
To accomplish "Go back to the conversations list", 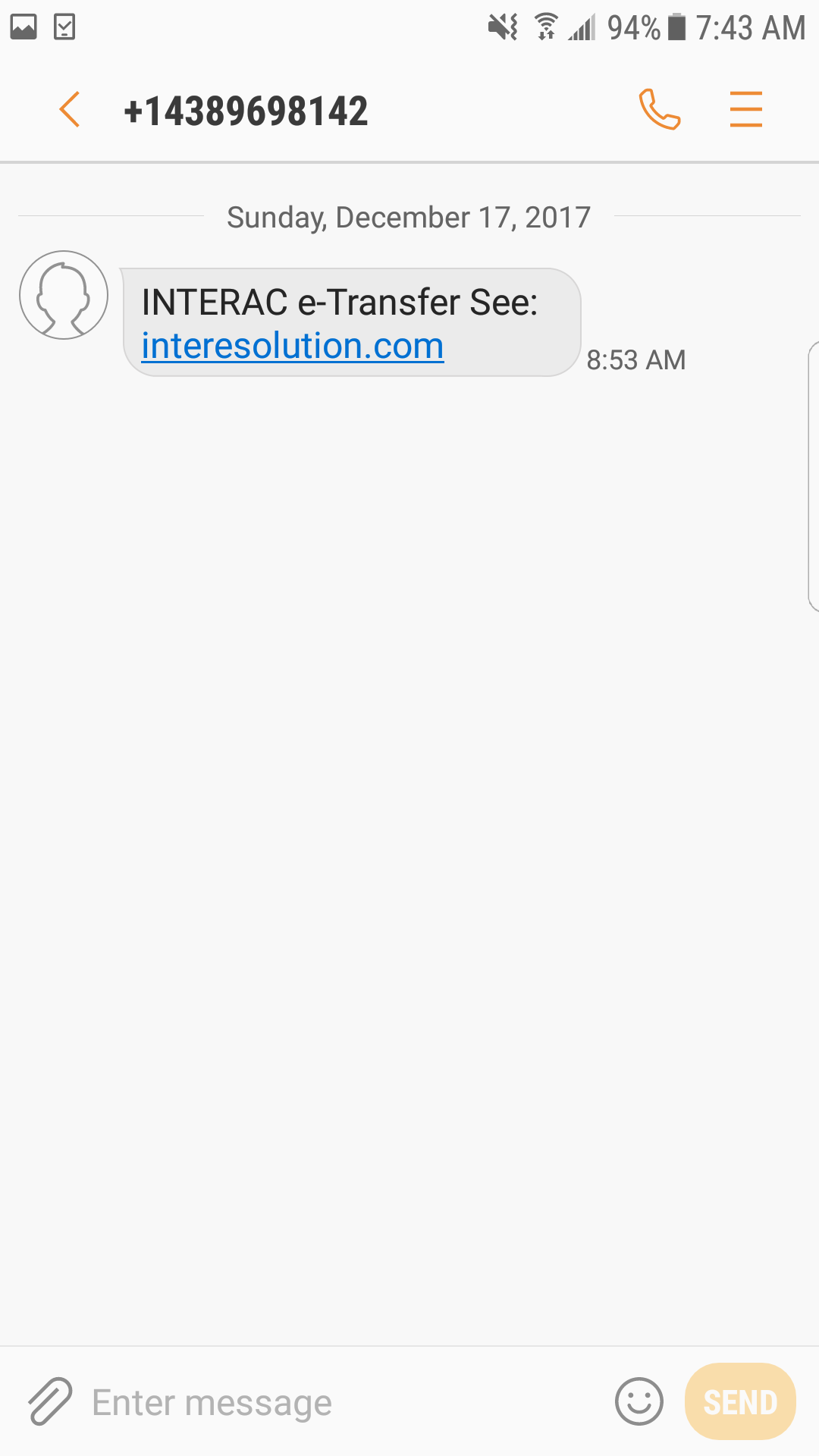I will (x=70, y=110).
